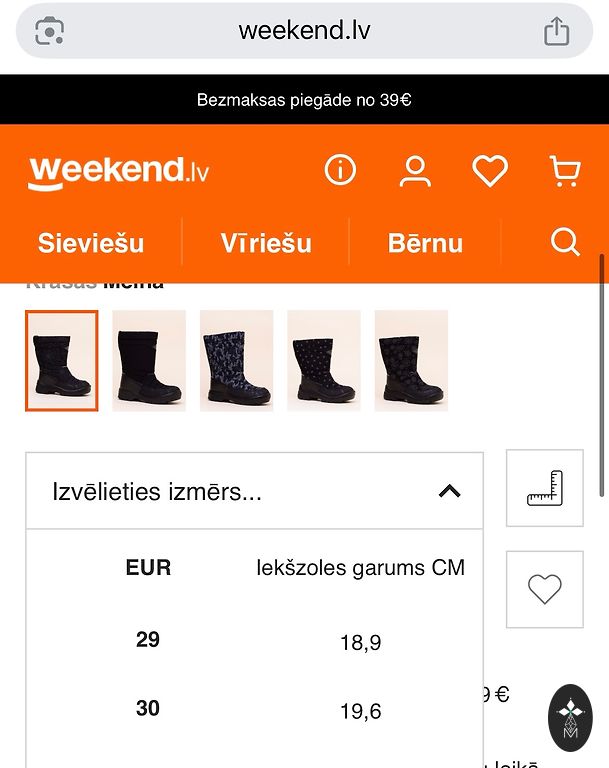Choose size 29 from the list
This screenshot has width=609, height=768.
point(254,641)
